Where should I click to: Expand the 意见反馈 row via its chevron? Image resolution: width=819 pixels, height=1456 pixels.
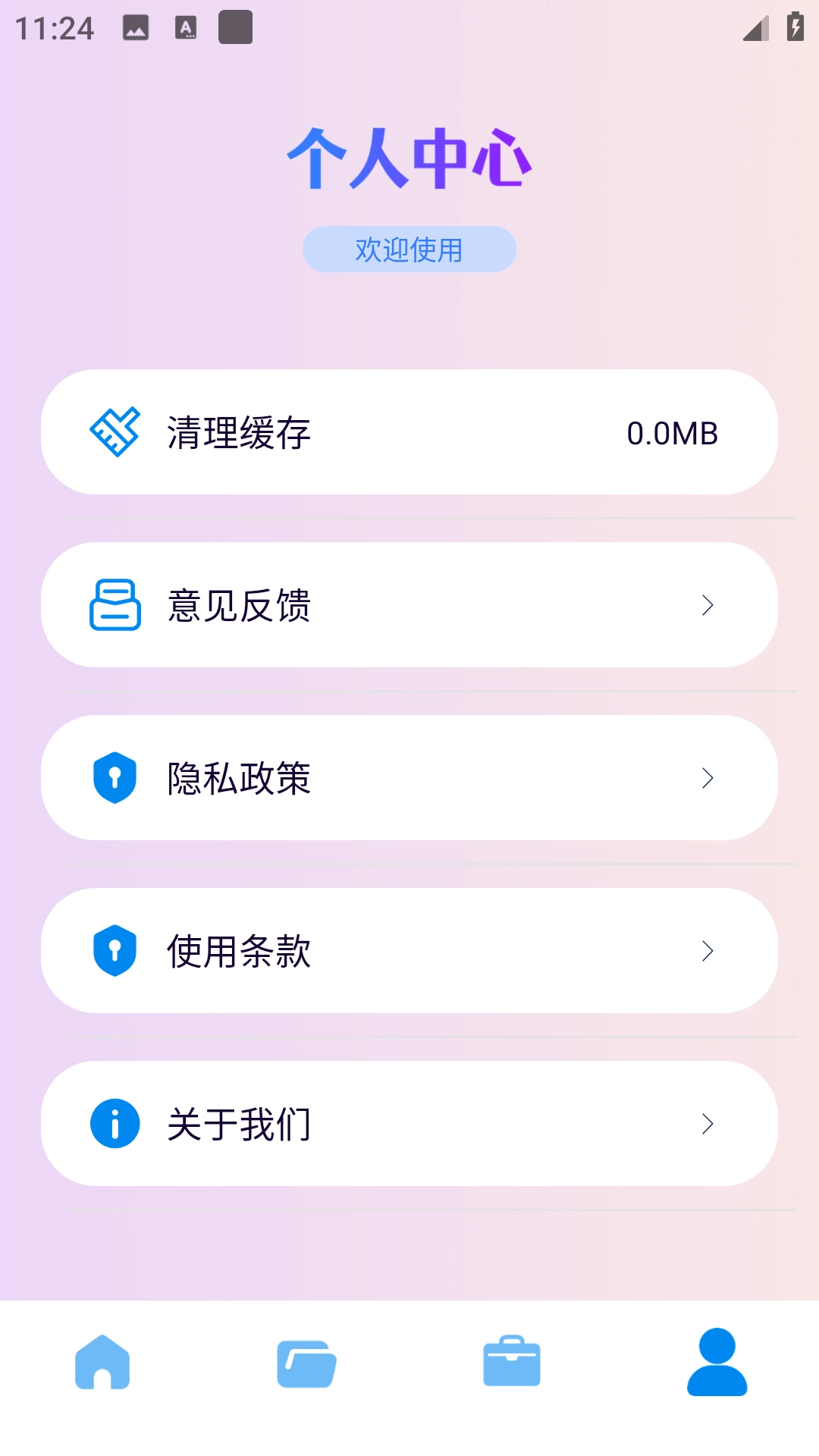pyautogui.click(x=708, y=604)
